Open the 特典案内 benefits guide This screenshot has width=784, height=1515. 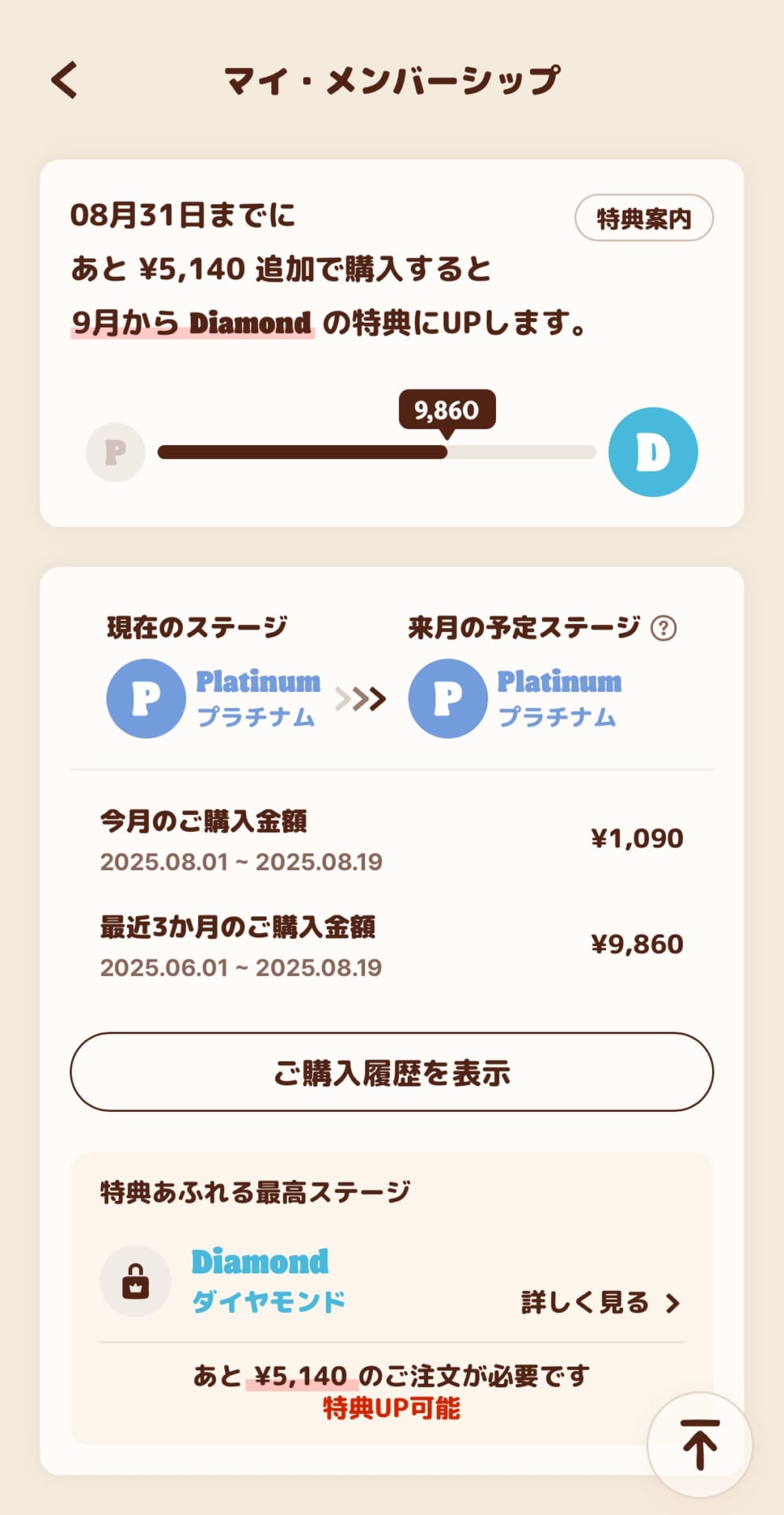point(644,218)
